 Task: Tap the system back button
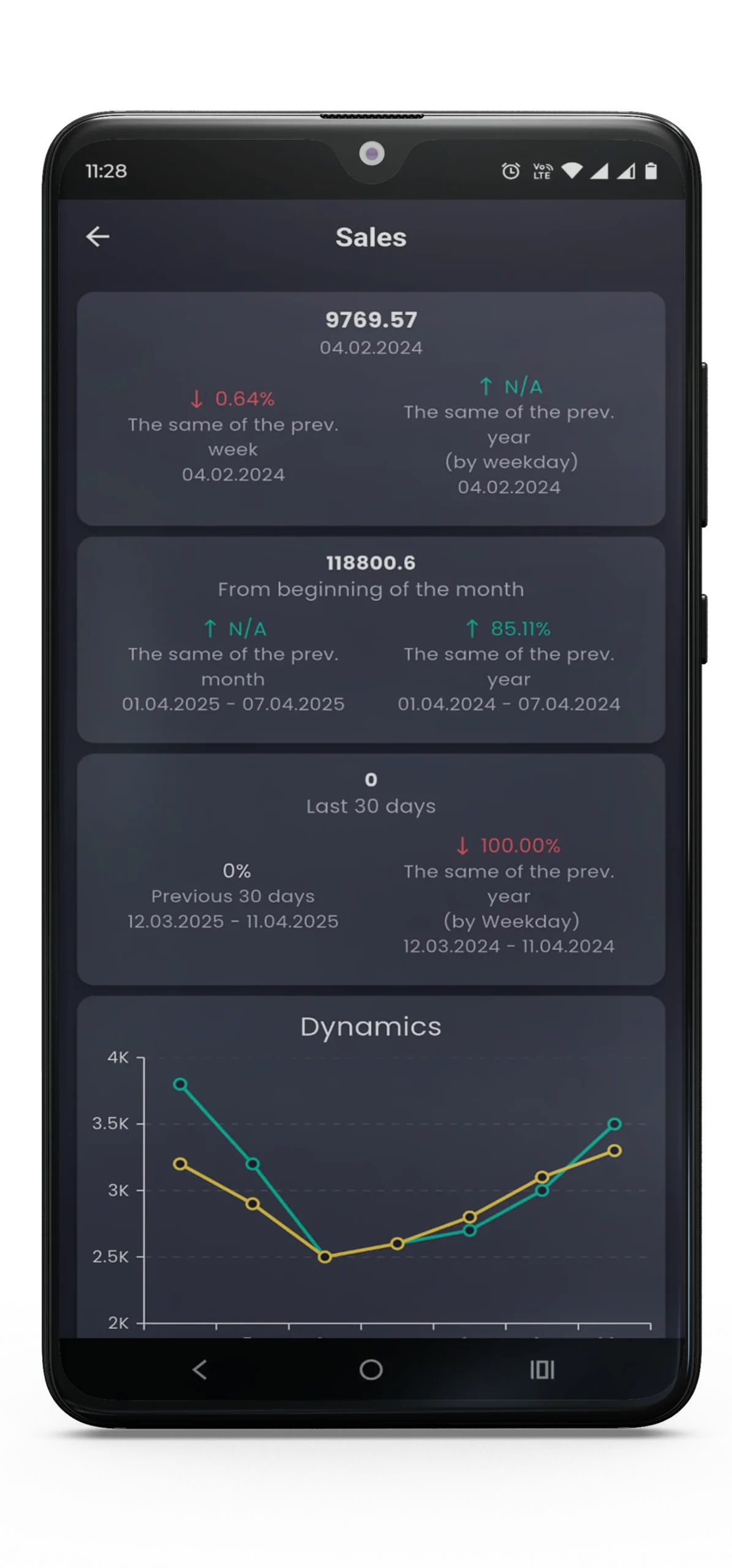pos(200,1369)
